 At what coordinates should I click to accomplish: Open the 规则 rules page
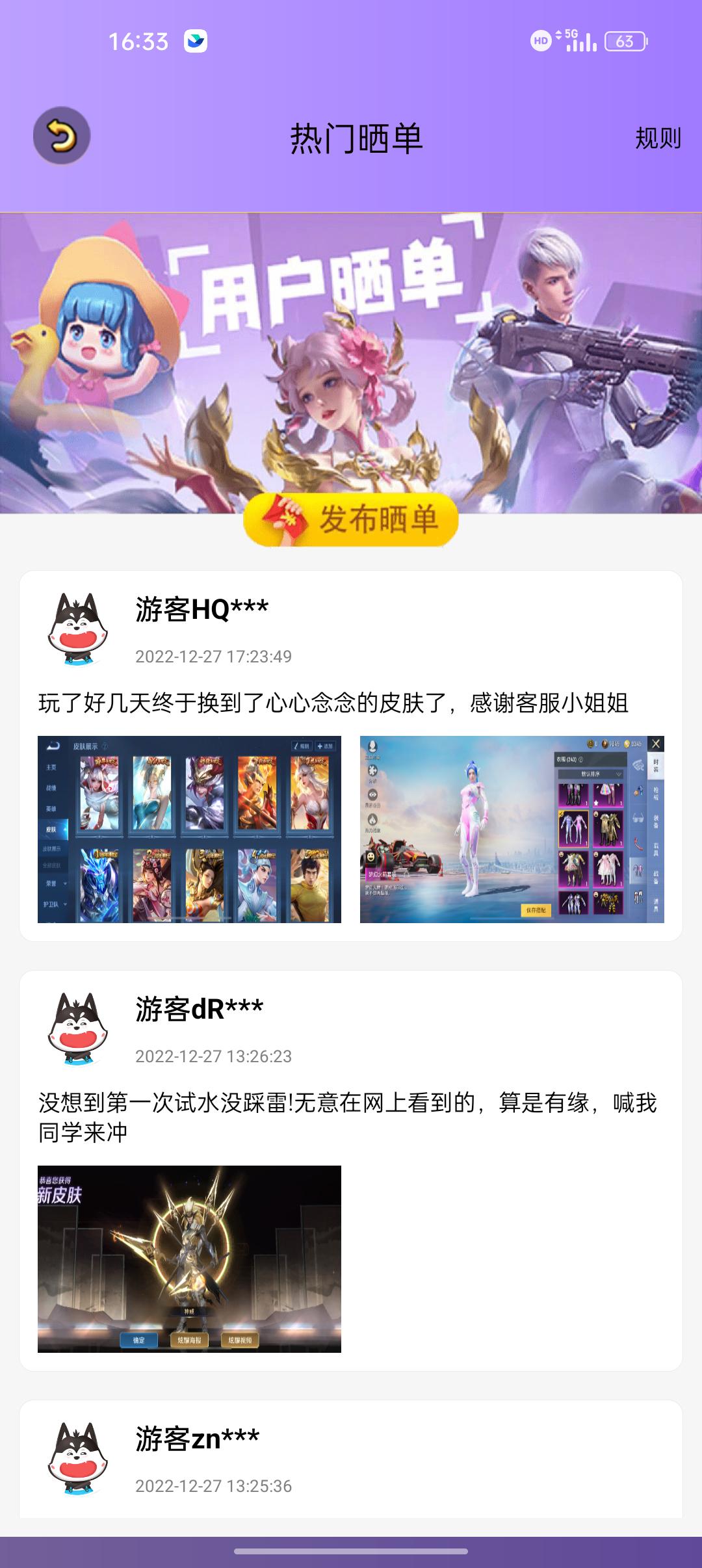657,138
